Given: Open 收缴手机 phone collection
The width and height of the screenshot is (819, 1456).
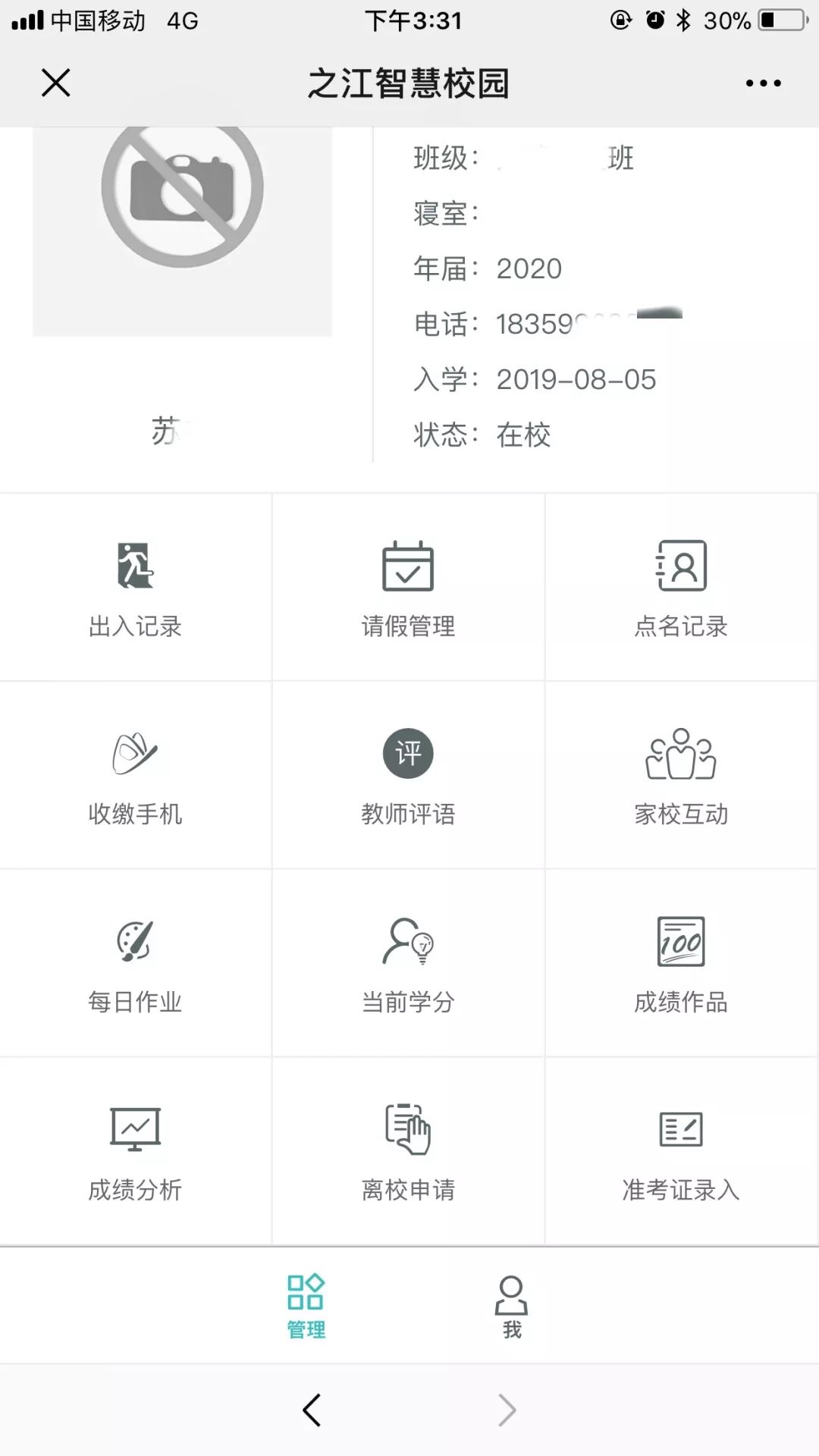Looking at the screenshot, I should pos(136,775).
